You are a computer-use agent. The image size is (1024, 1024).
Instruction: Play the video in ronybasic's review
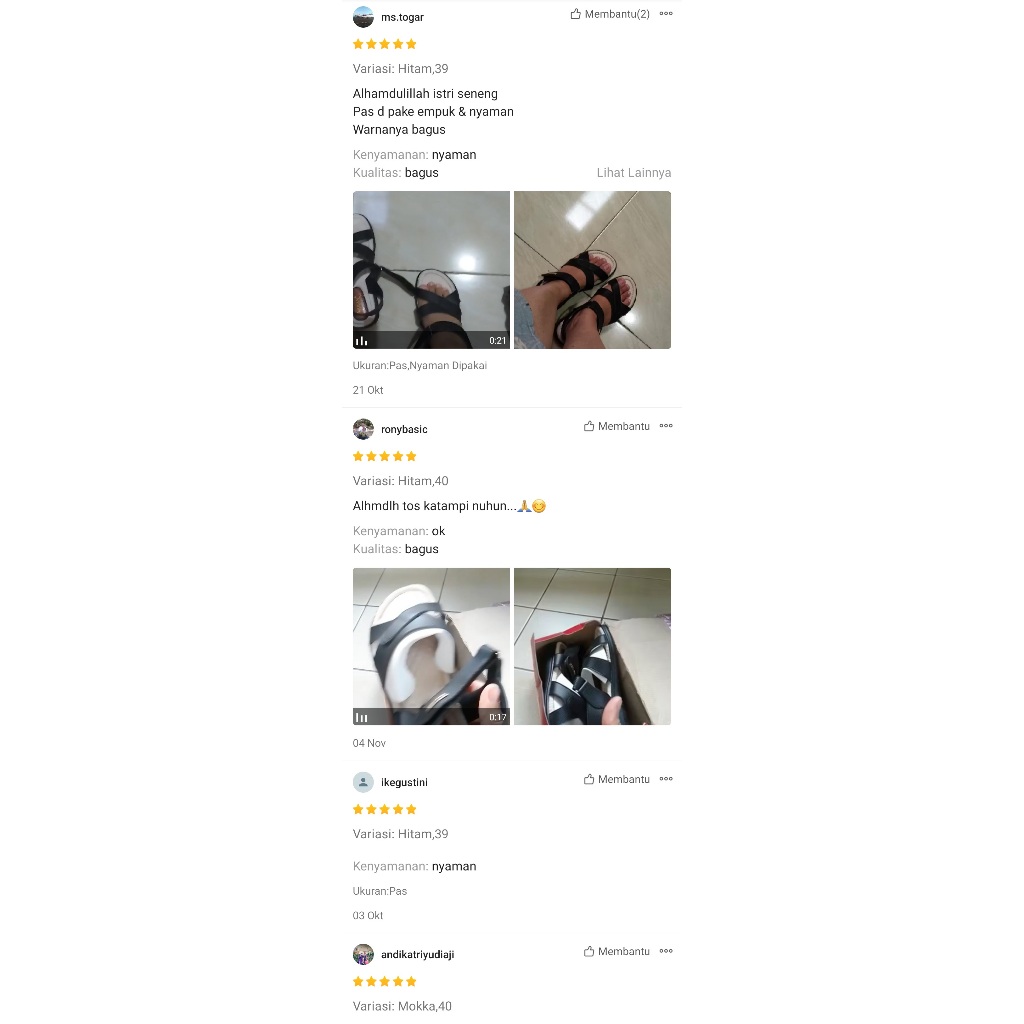[431, 646]
